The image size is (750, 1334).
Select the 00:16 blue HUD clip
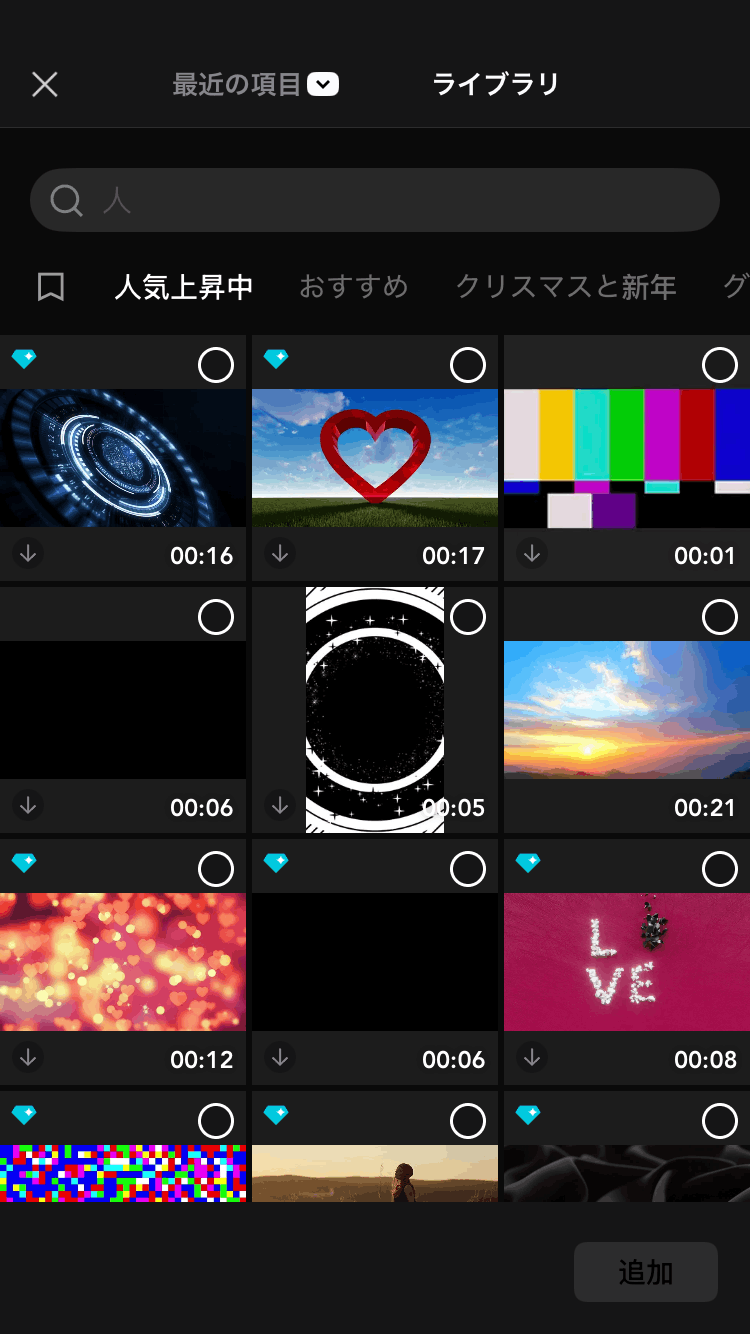(216, 366)
